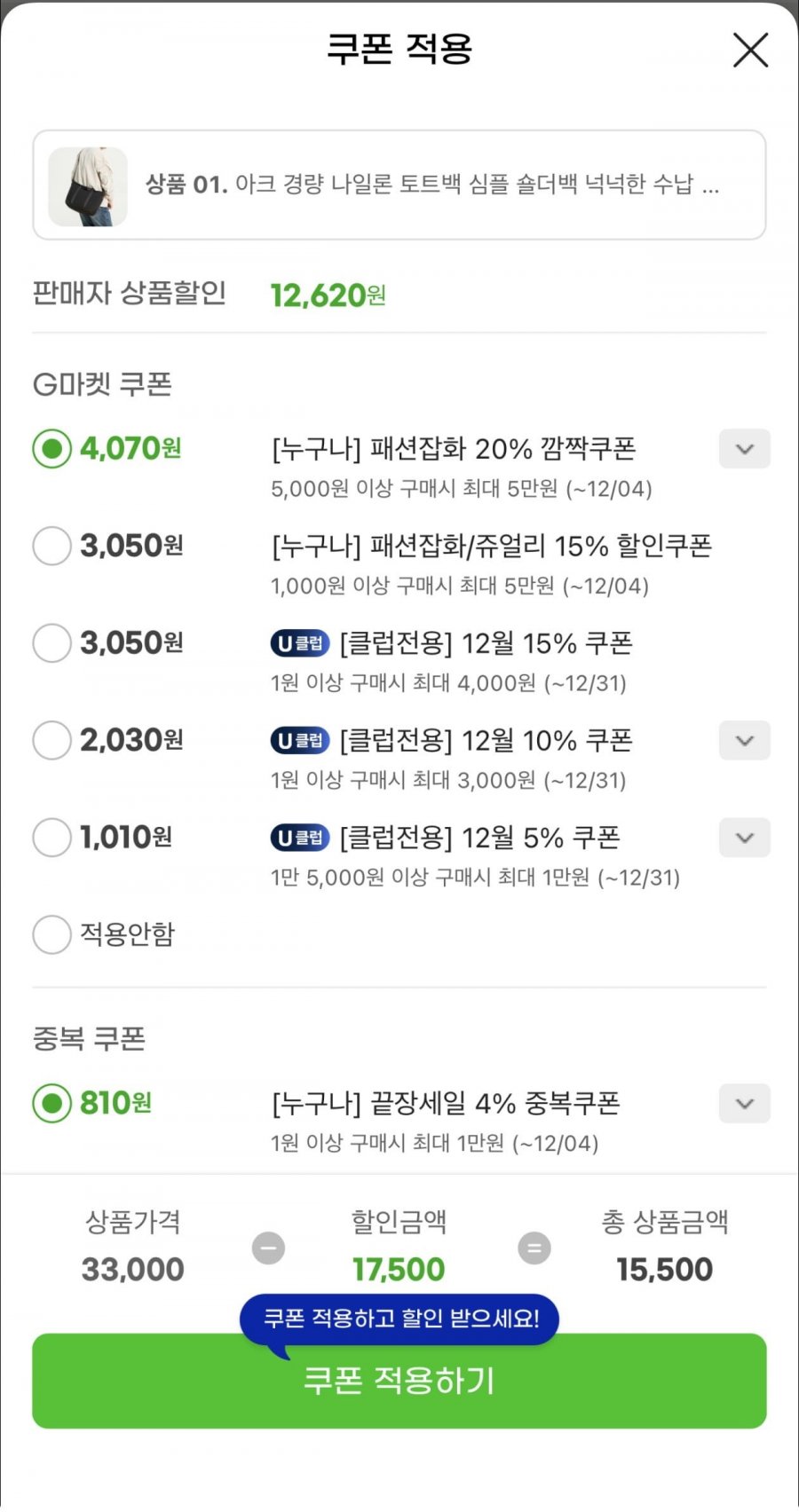Expand details of the 20% 깜짝쿠폰
This screenshot has height=1512, width=799.
tap(744, 449)
